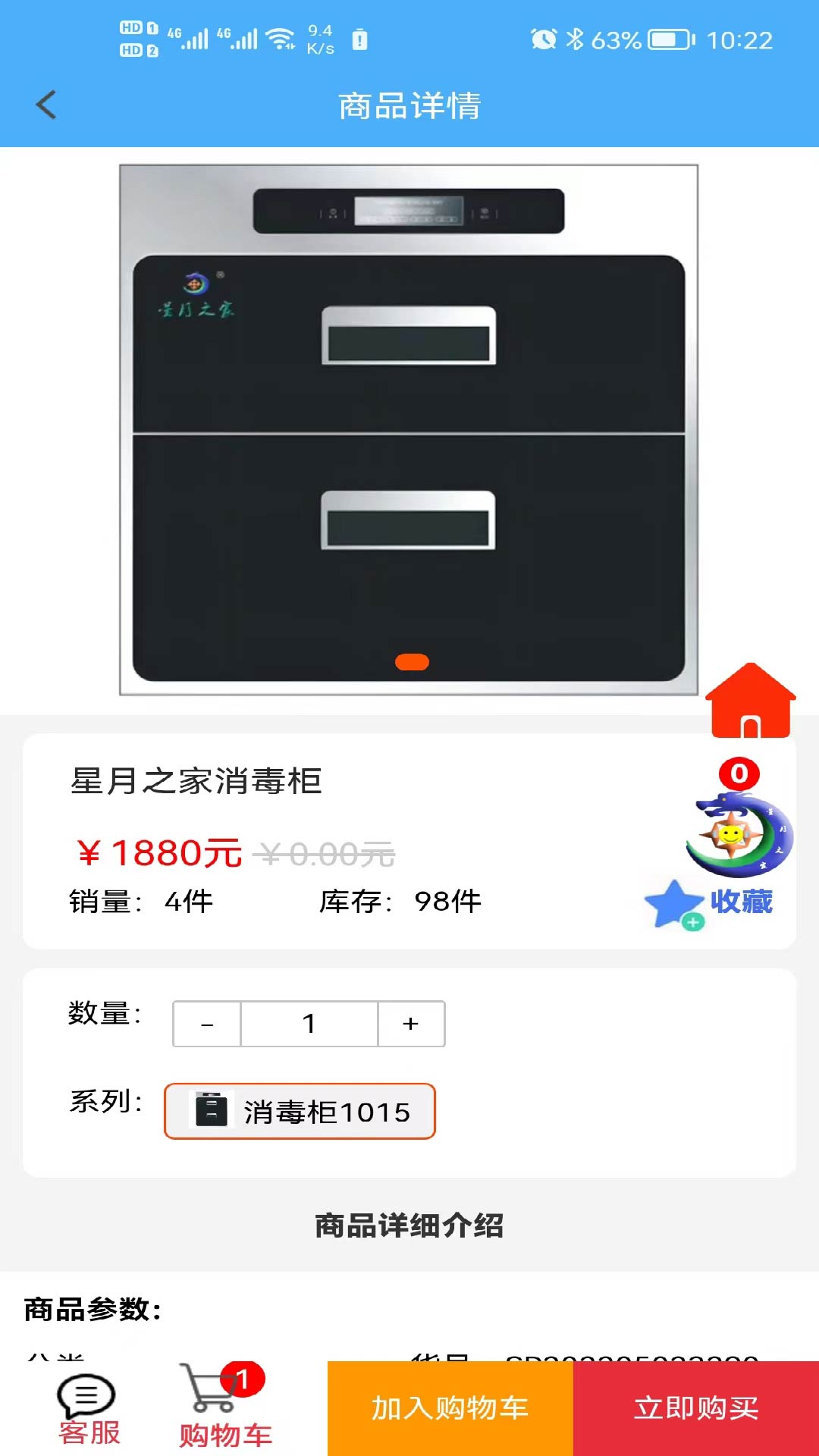Decrease quantity with the minus button

click(x=207, y=1024)
